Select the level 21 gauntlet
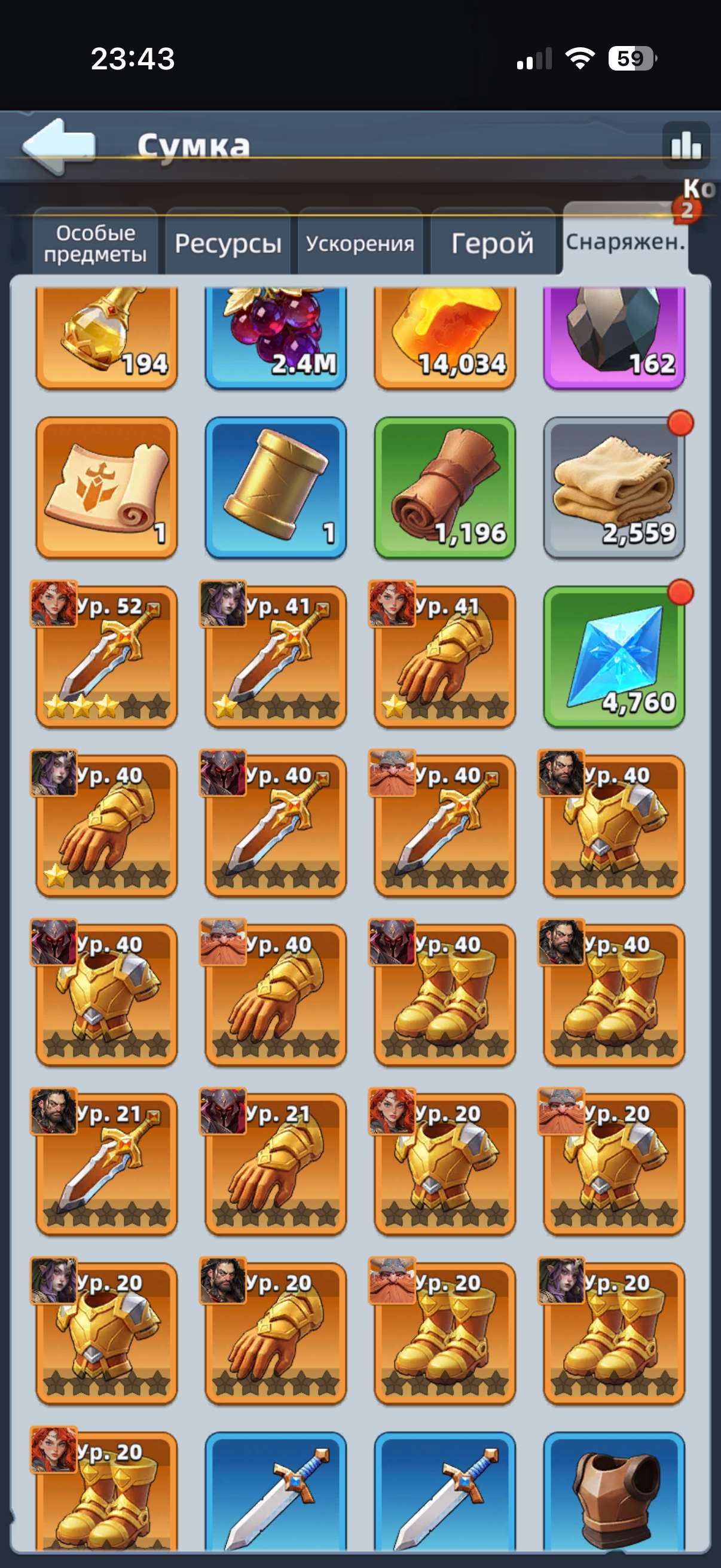The image size is (721, 1568). pos(276,1164)
